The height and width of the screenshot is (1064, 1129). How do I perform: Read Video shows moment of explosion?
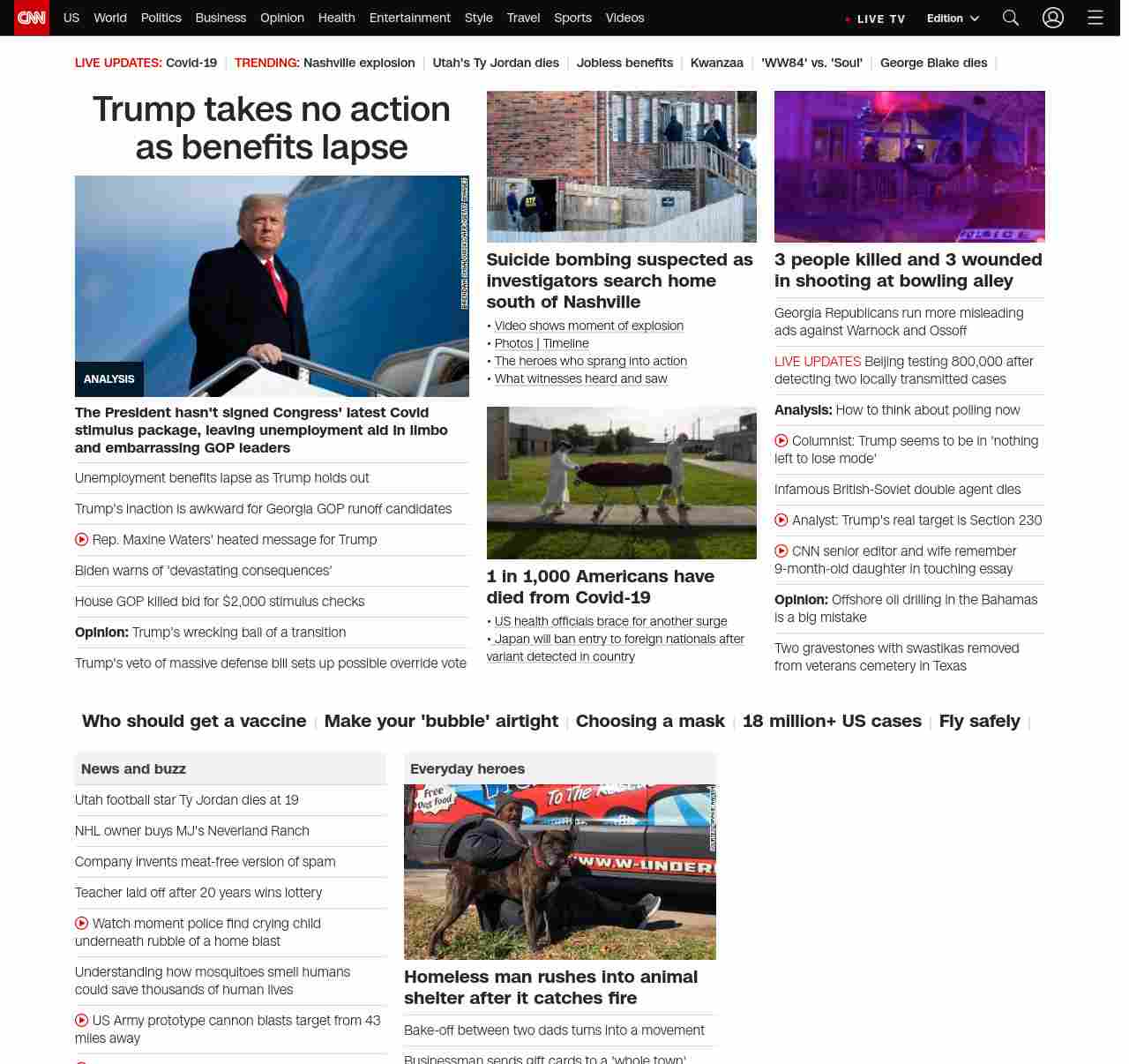tap(588, 326)
